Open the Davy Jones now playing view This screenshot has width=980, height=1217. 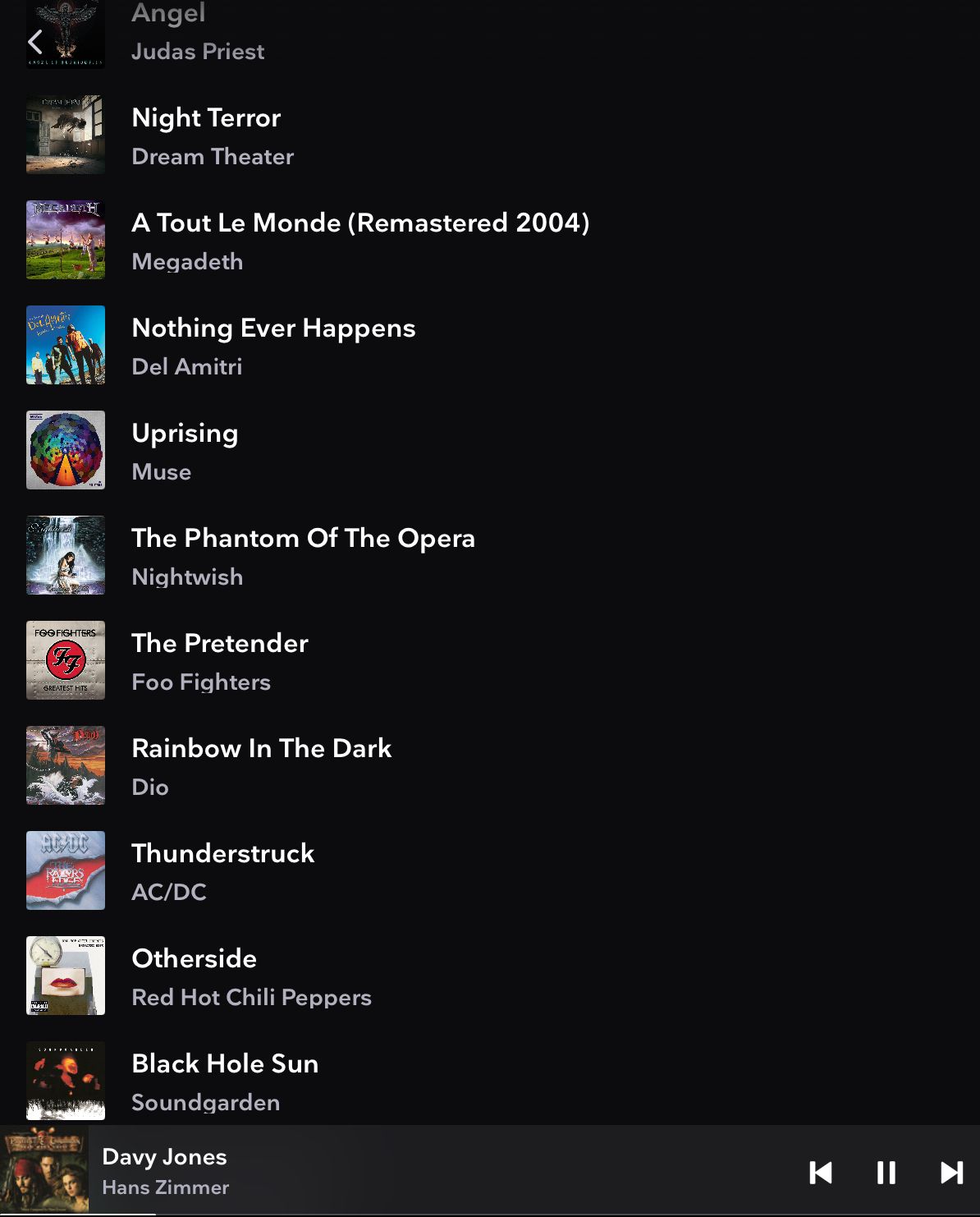click(x=164, y=1171)
